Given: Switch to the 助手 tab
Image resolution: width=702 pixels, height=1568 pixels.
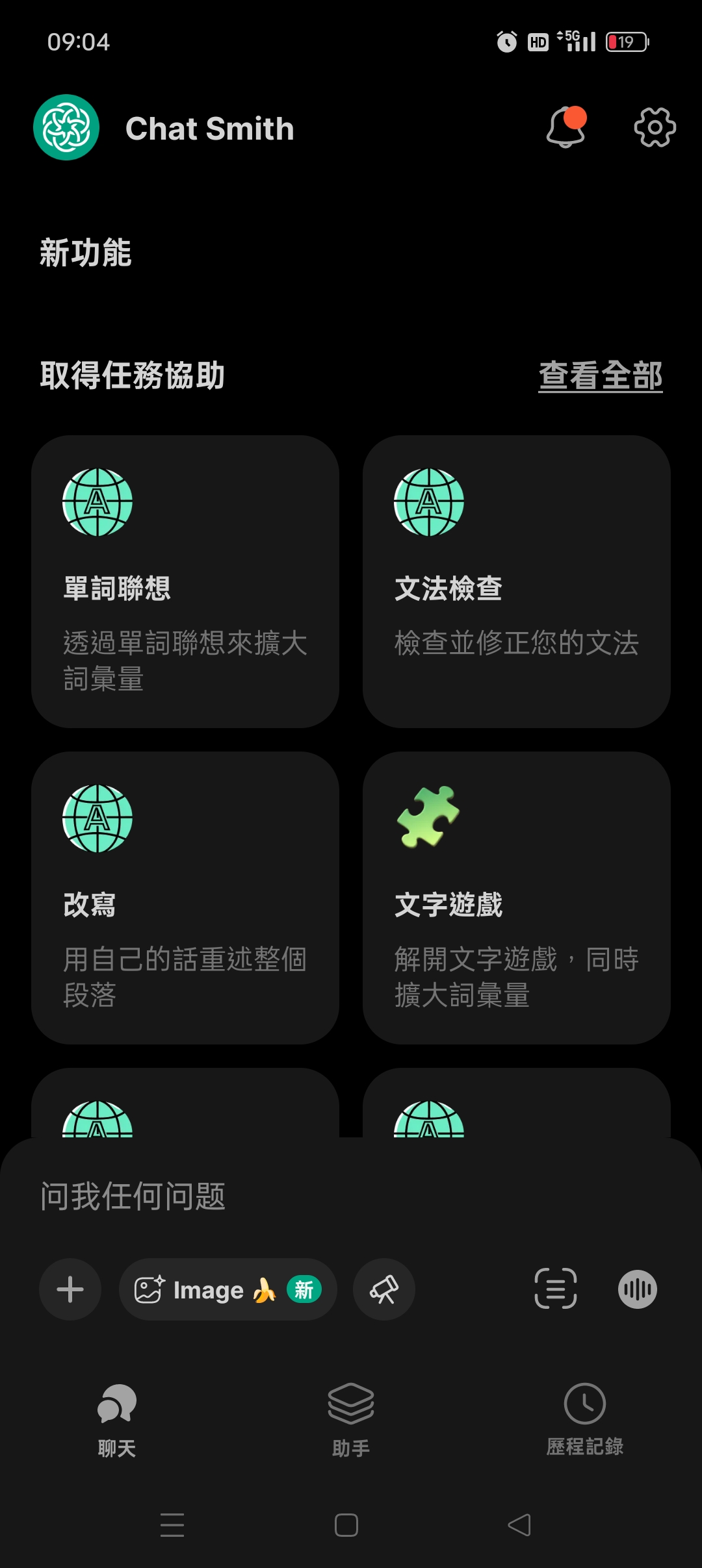Looking at the screenshot, I should [351, 1423].
